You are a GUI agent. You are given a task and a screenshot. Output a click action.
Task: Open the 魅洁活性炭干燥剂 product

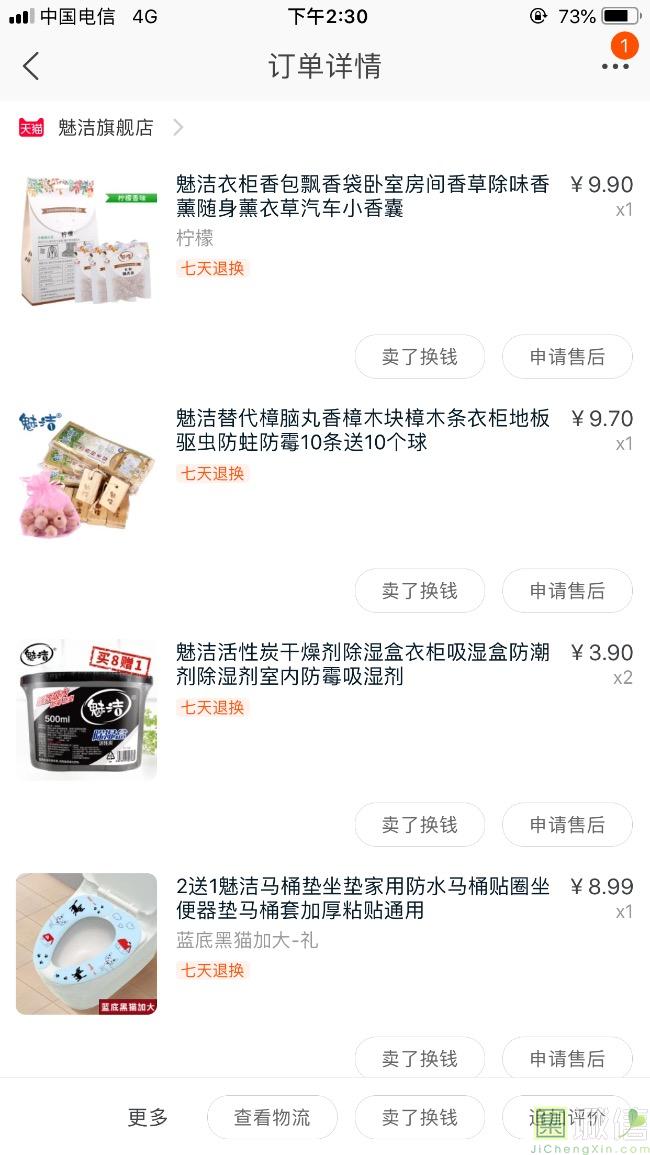tap(362, 664)
